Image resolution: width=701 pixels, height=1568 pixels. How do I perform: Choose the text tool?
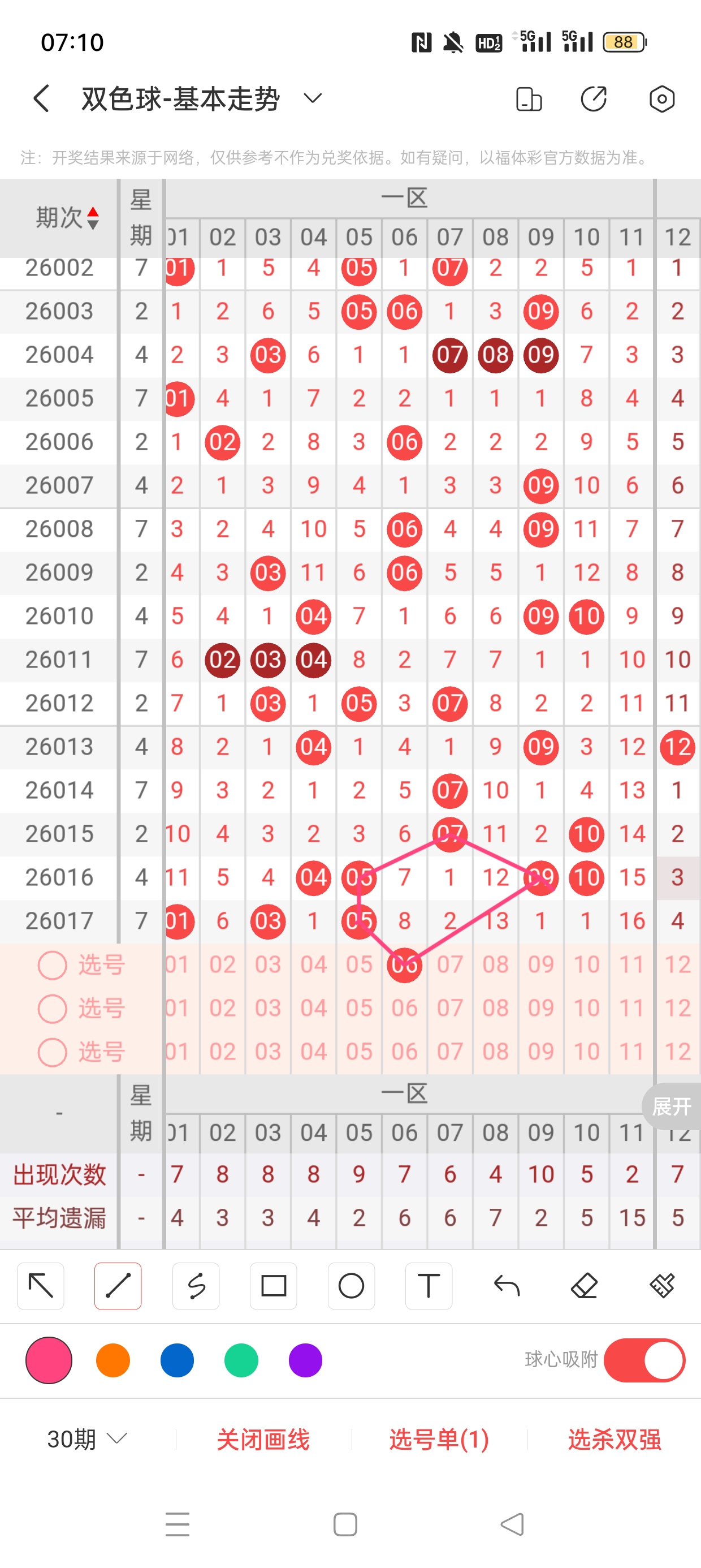pos(429,1286)
